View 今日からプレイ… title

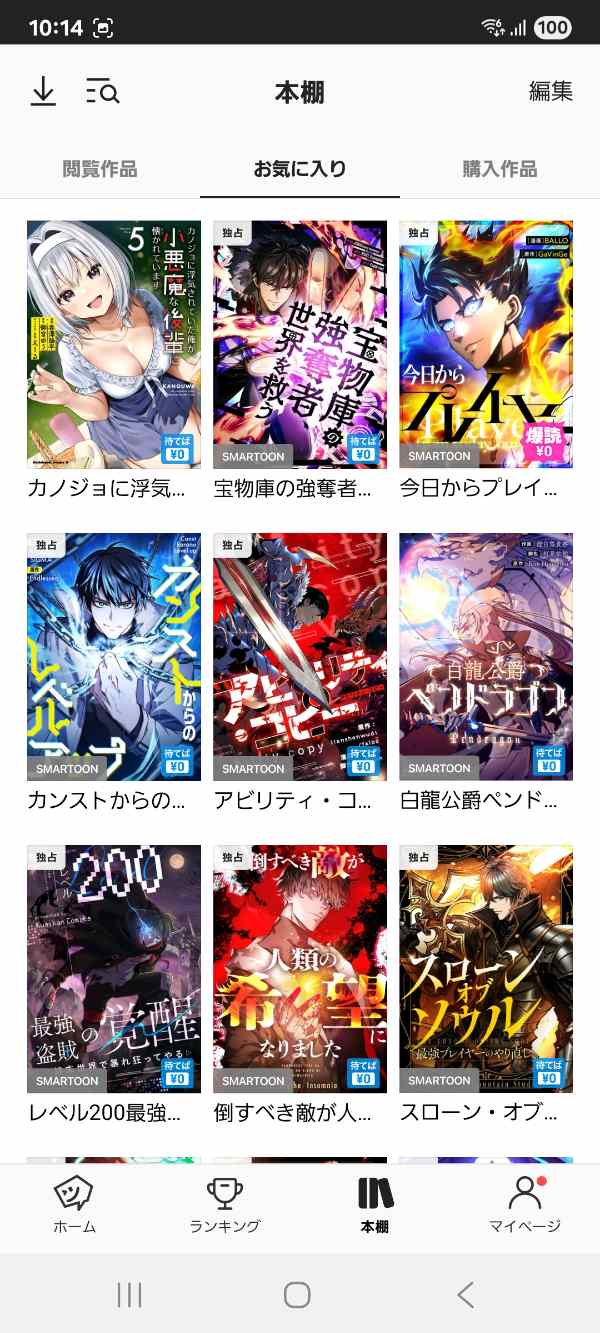click(486, 345)
